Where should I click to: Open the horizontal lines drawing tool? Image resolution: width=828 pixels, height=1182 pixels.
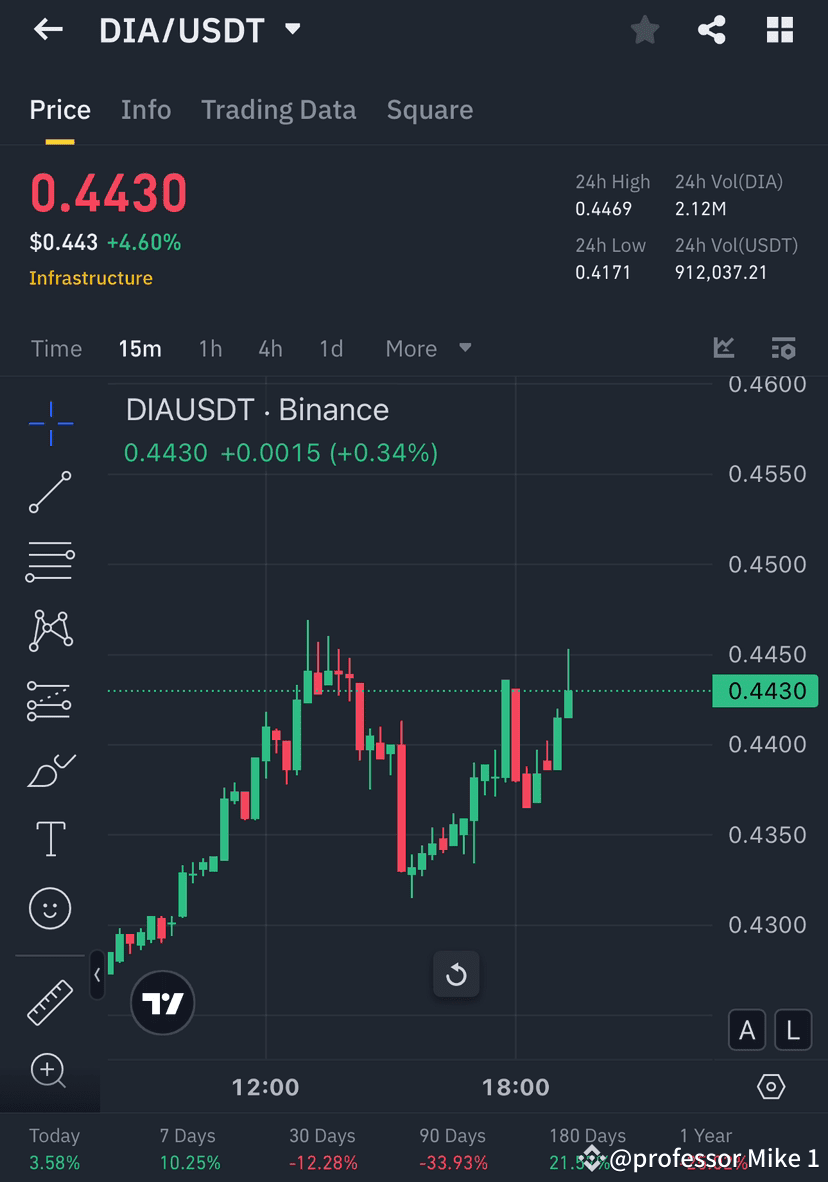click(x=50, y=561)
